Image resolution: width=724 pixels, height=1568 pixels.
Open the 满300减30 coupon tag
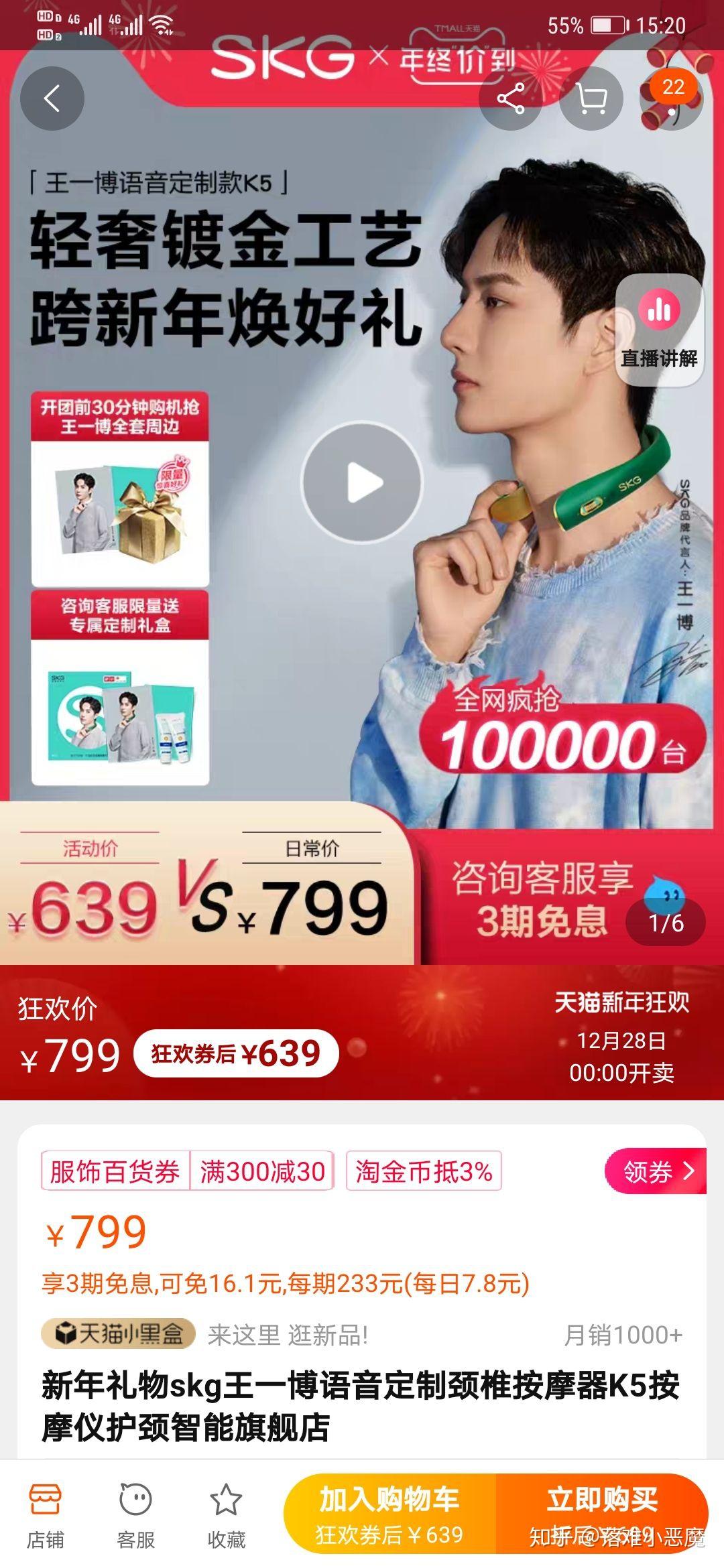tap(262, 1171)
